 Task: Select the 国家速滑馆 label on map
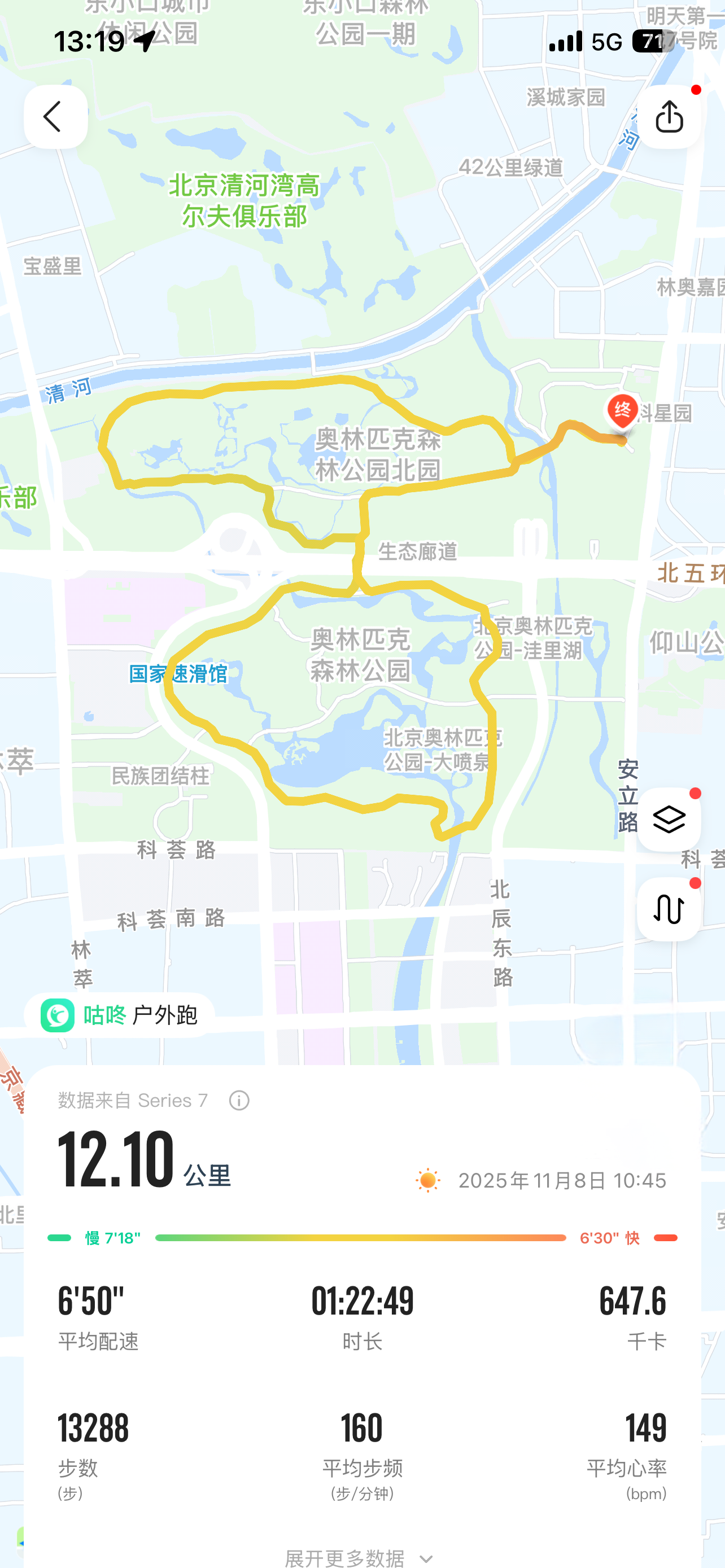click(x=178, y=674)
